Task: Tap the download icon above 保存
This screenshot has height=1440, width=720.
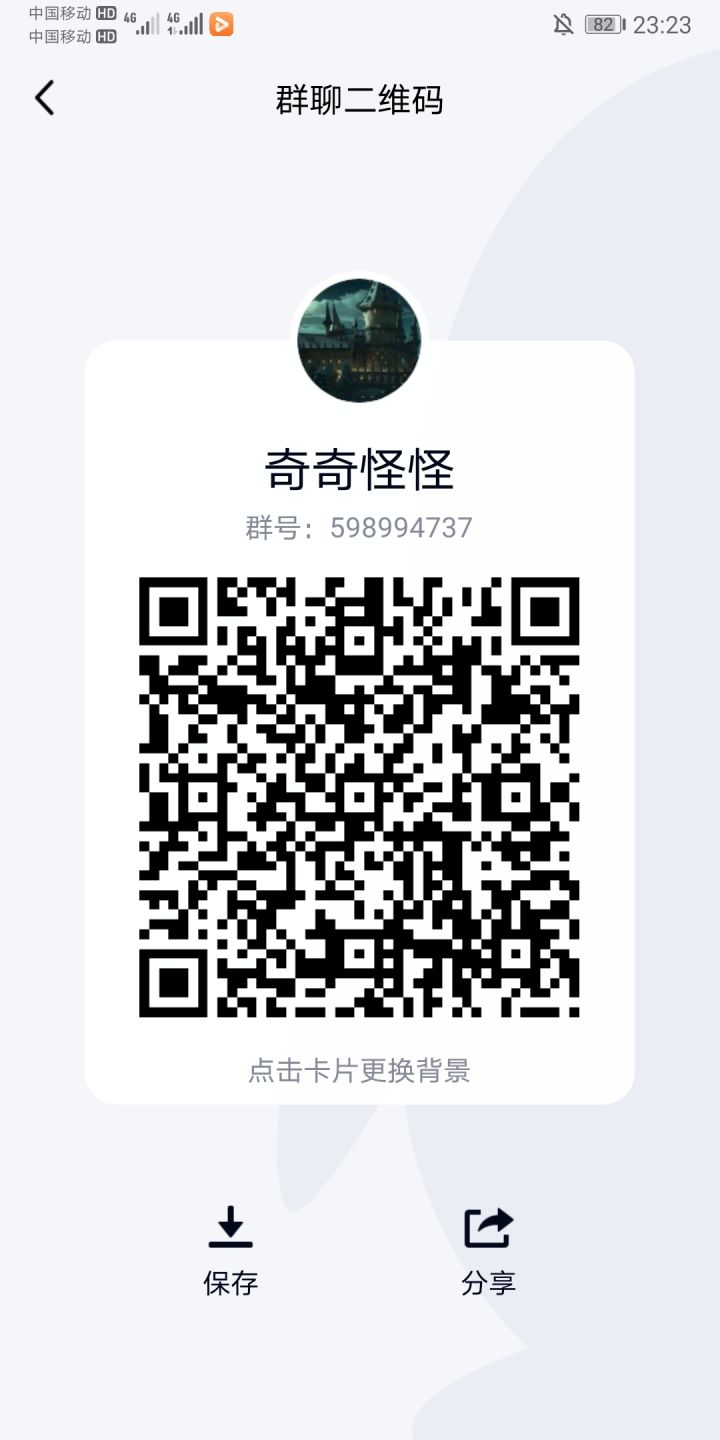Action: (232, 1228)
